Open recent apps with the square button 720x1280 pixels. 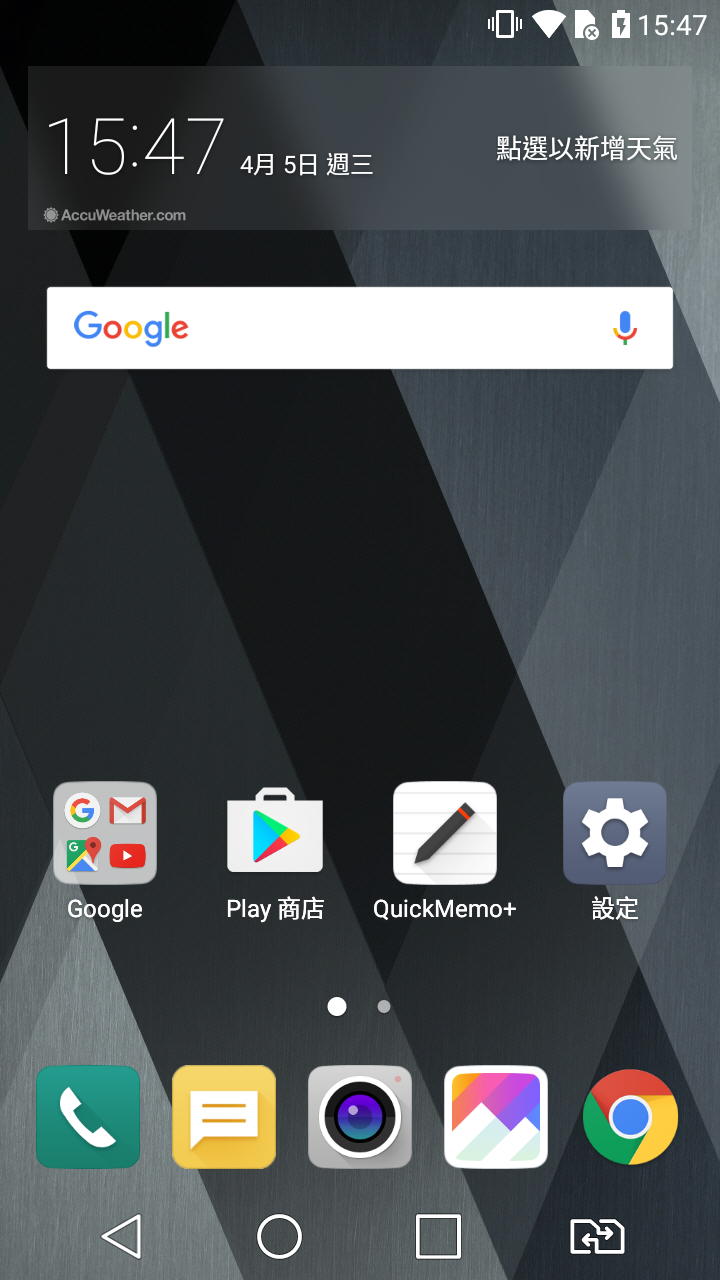(x=438, y=1237)
